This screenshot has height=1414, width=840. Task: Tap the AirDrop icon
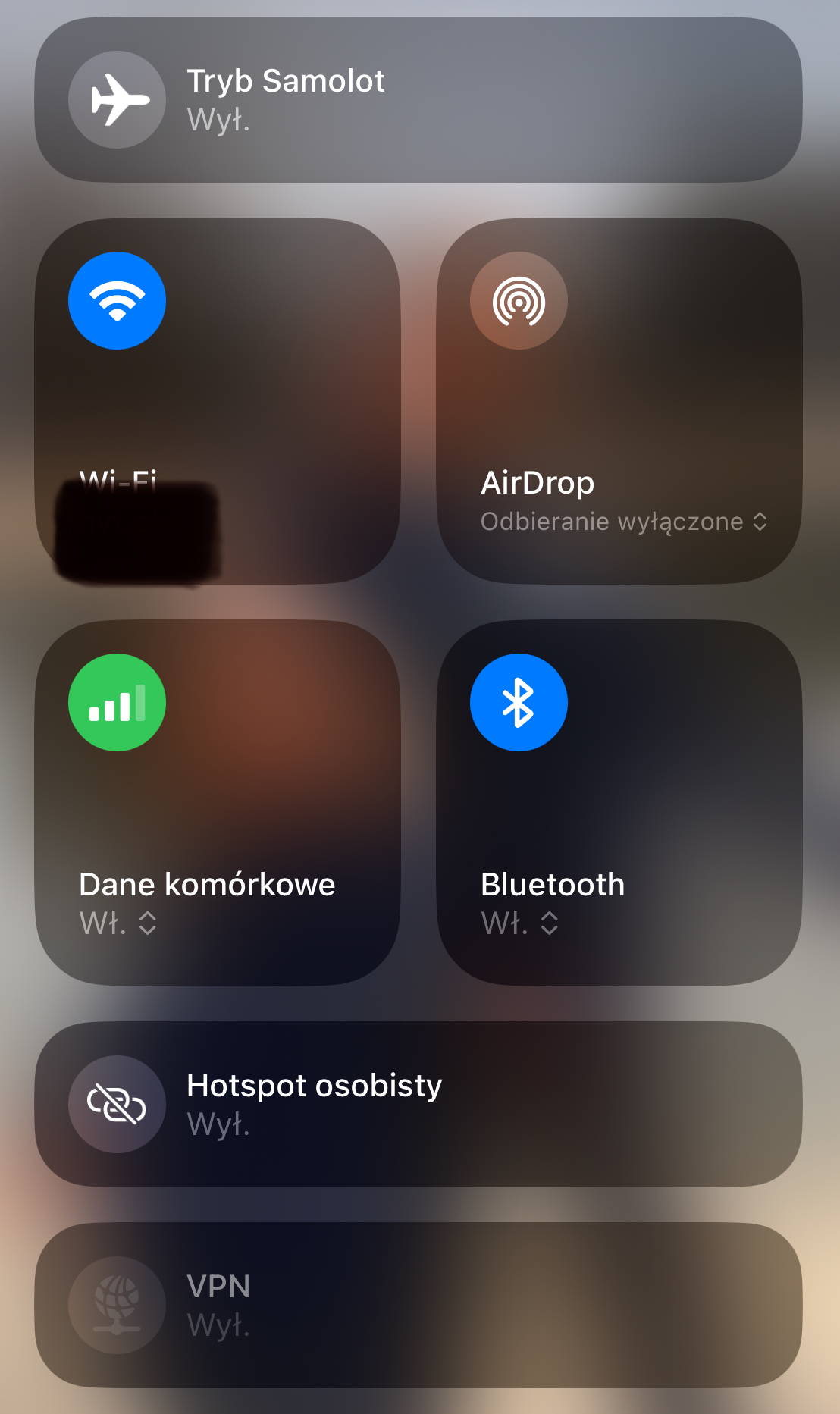click(x=519, y=301)
